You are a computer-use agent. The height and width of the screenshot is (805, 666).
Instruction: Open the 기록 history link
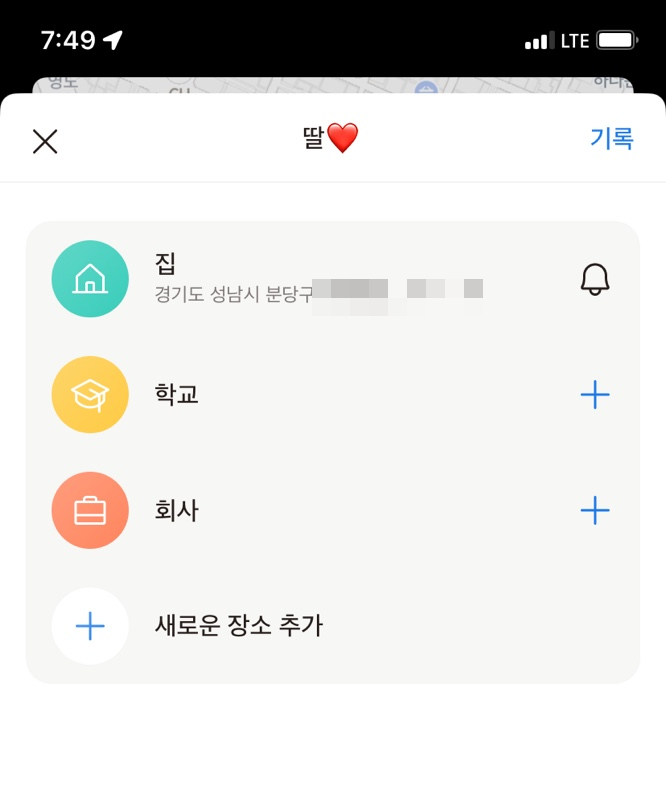click(611, 139)
